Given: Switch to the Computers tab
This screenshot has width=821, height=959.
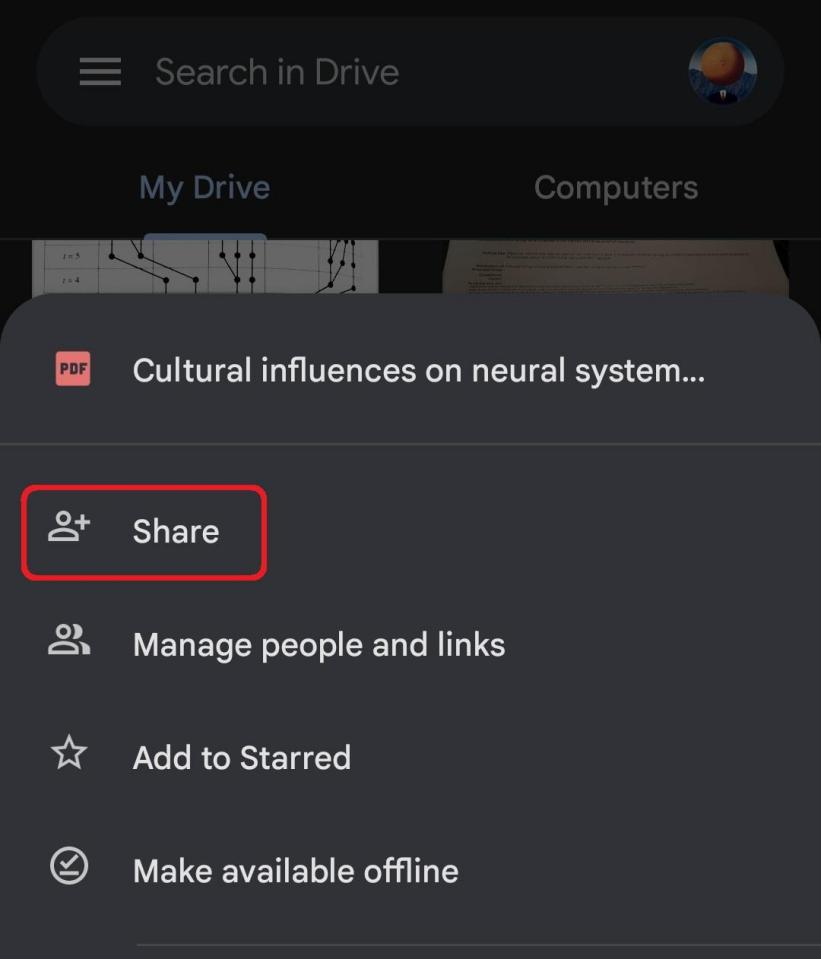Looking at the screenshot, I should point(615,188).
